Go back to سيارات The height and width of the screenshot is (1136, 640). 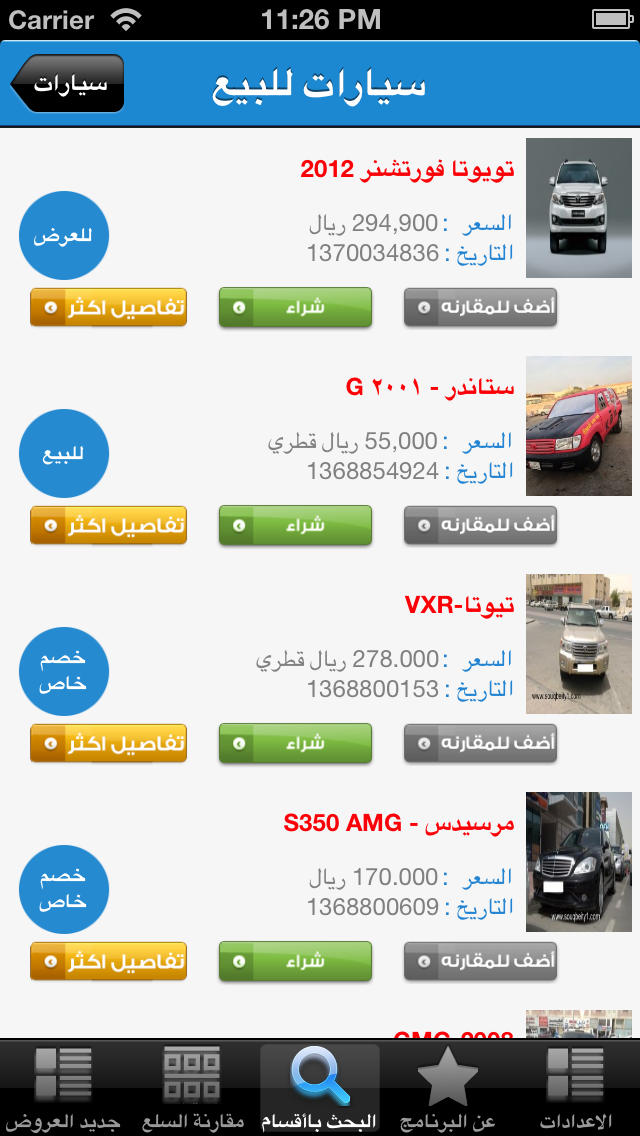68,83
